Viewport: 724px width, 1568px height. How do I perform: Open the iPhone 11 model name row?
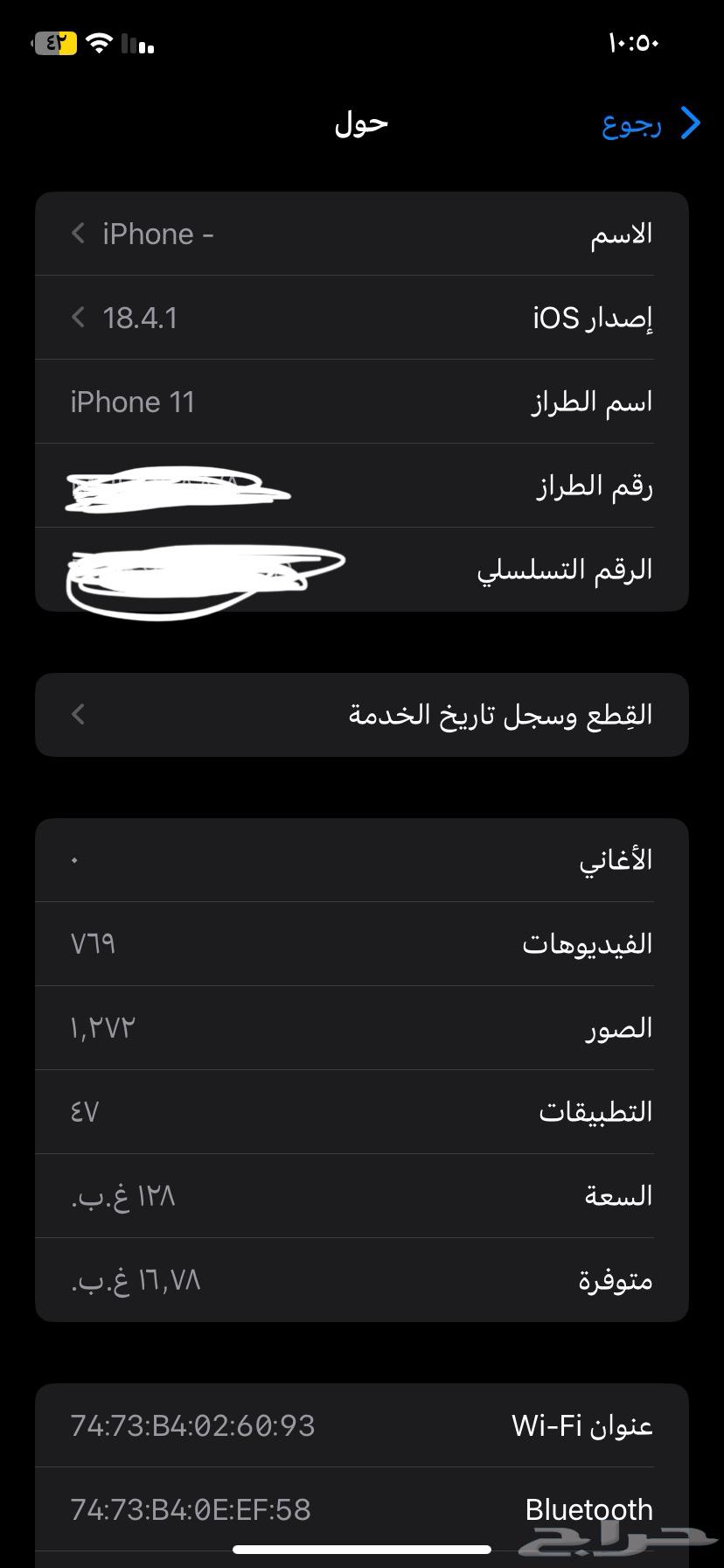[362, 402]
